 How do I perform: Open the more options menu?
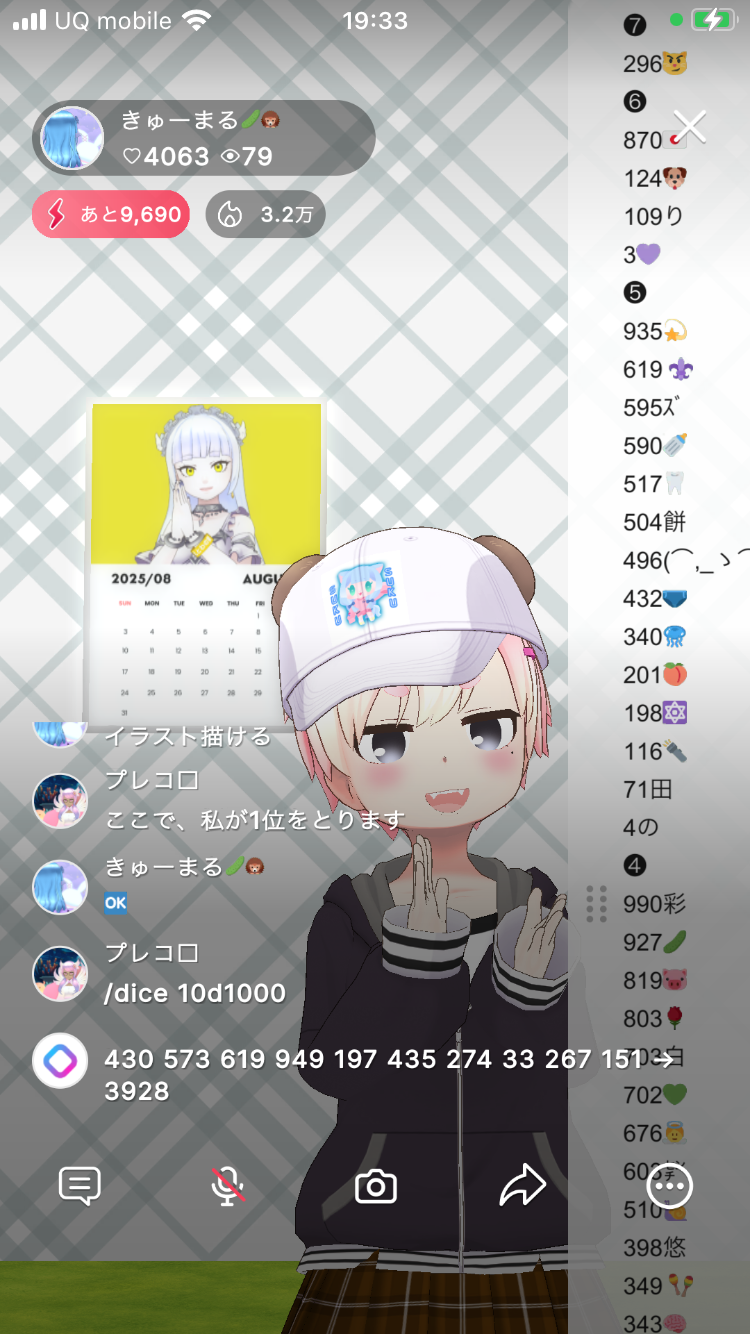(x=669, y=1186)
